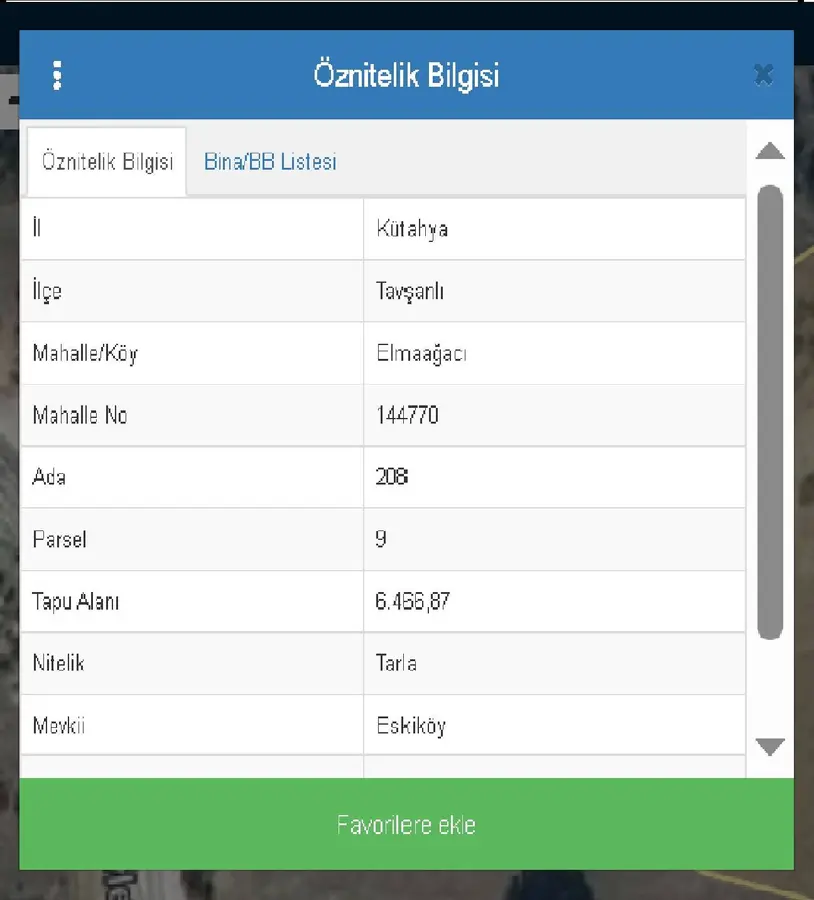This screenshot has width=814, height=900.
Task: Open the three-dot menu in dialog header
Action: tap(57, 75)
